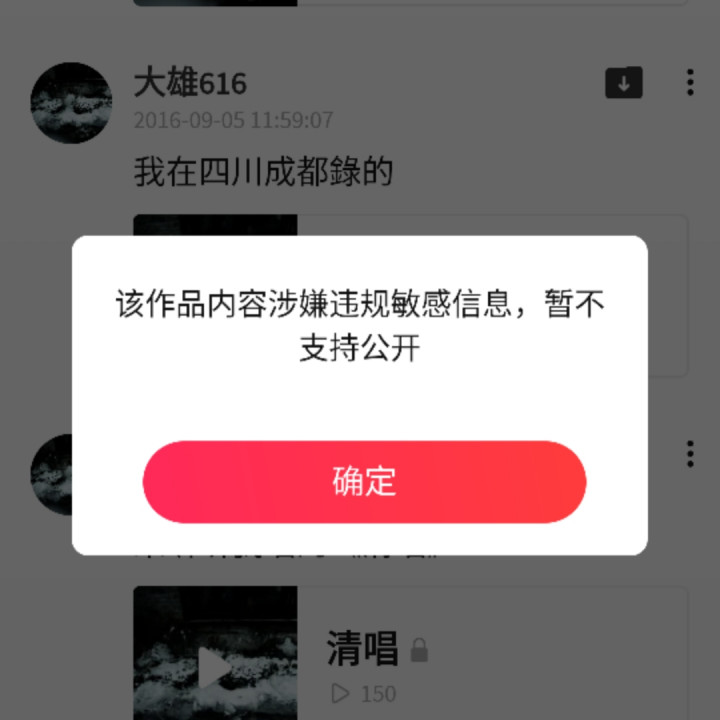Open overflow menu on 大雄616's post
Image resolution: width=720 pixels, height=720 pixels.
coord(690,83)
